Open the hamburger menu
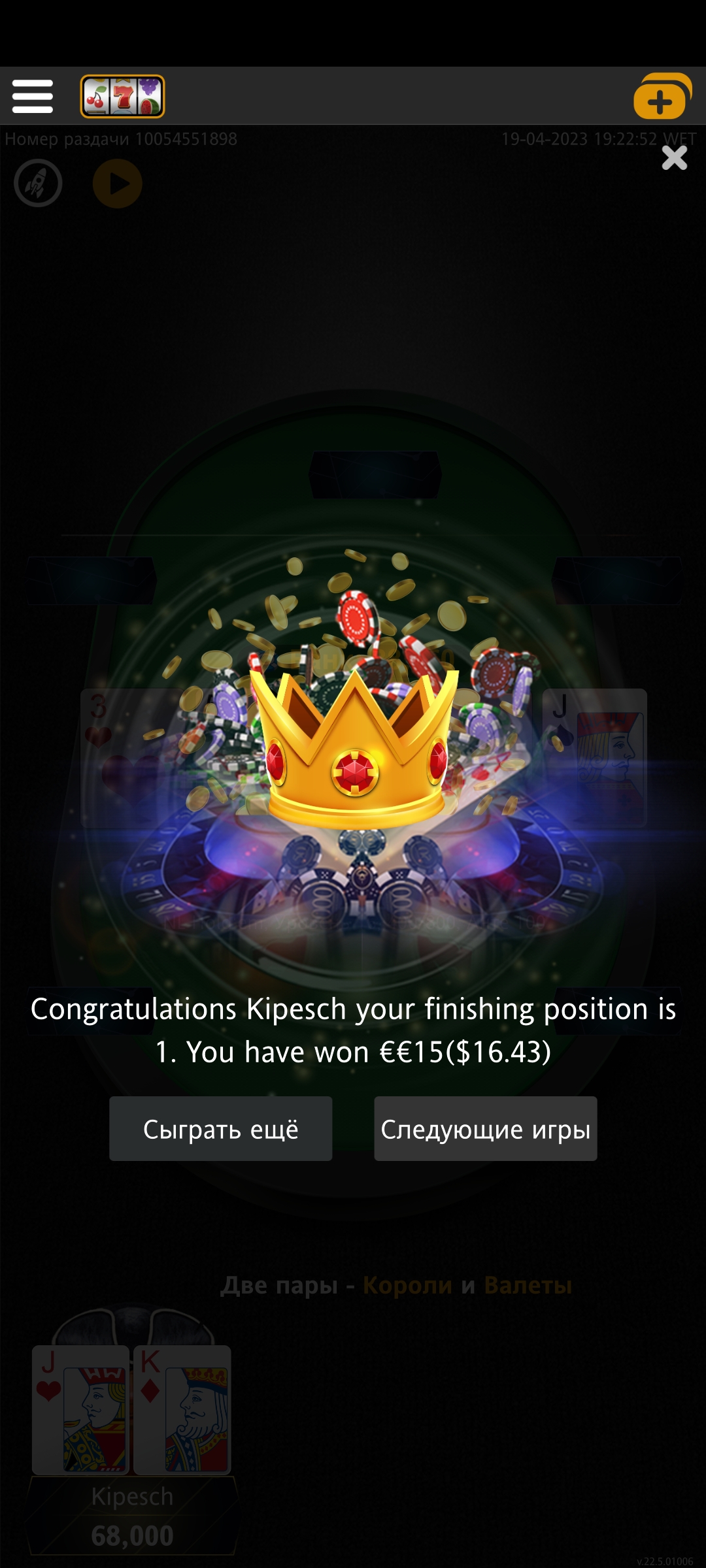 point(33,97)
